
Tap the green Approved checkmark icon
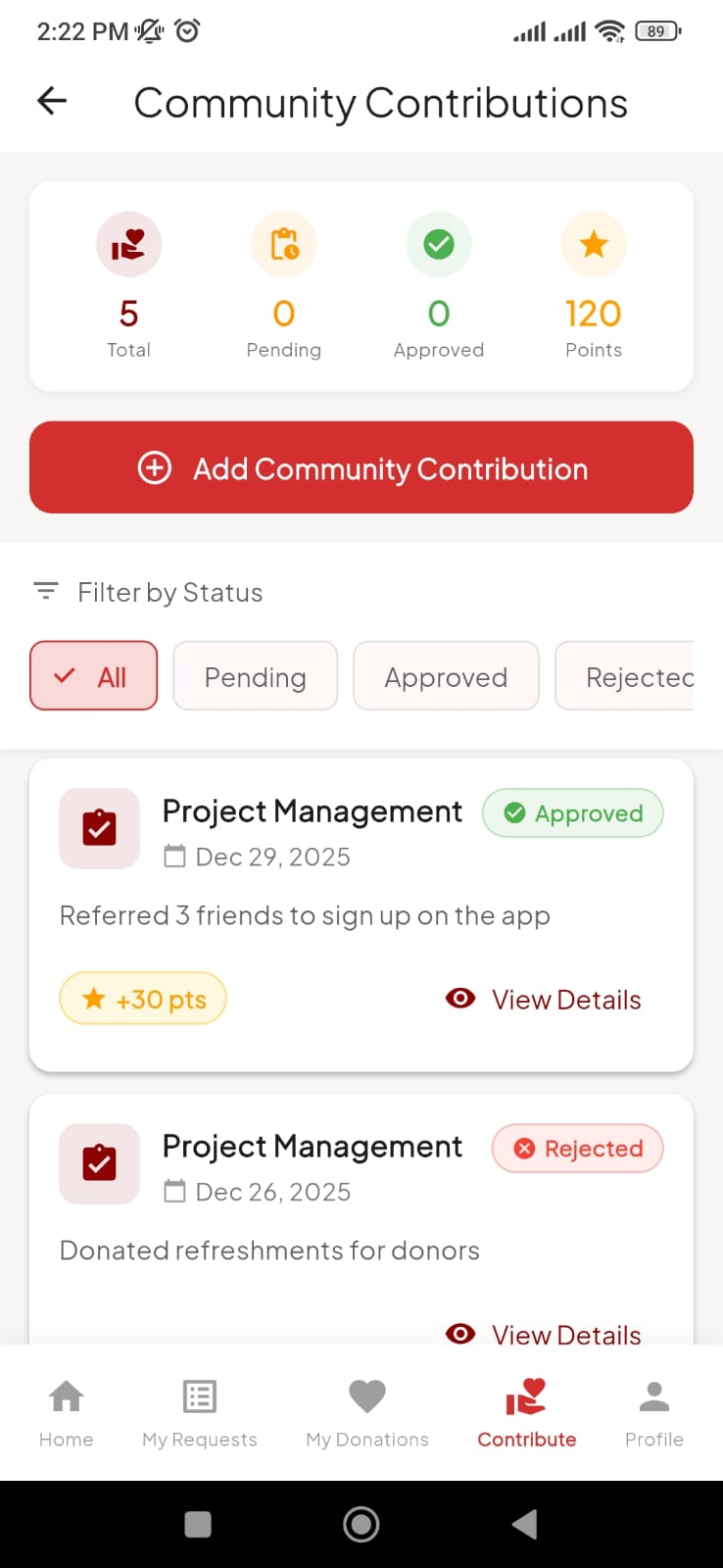(438, 244)
